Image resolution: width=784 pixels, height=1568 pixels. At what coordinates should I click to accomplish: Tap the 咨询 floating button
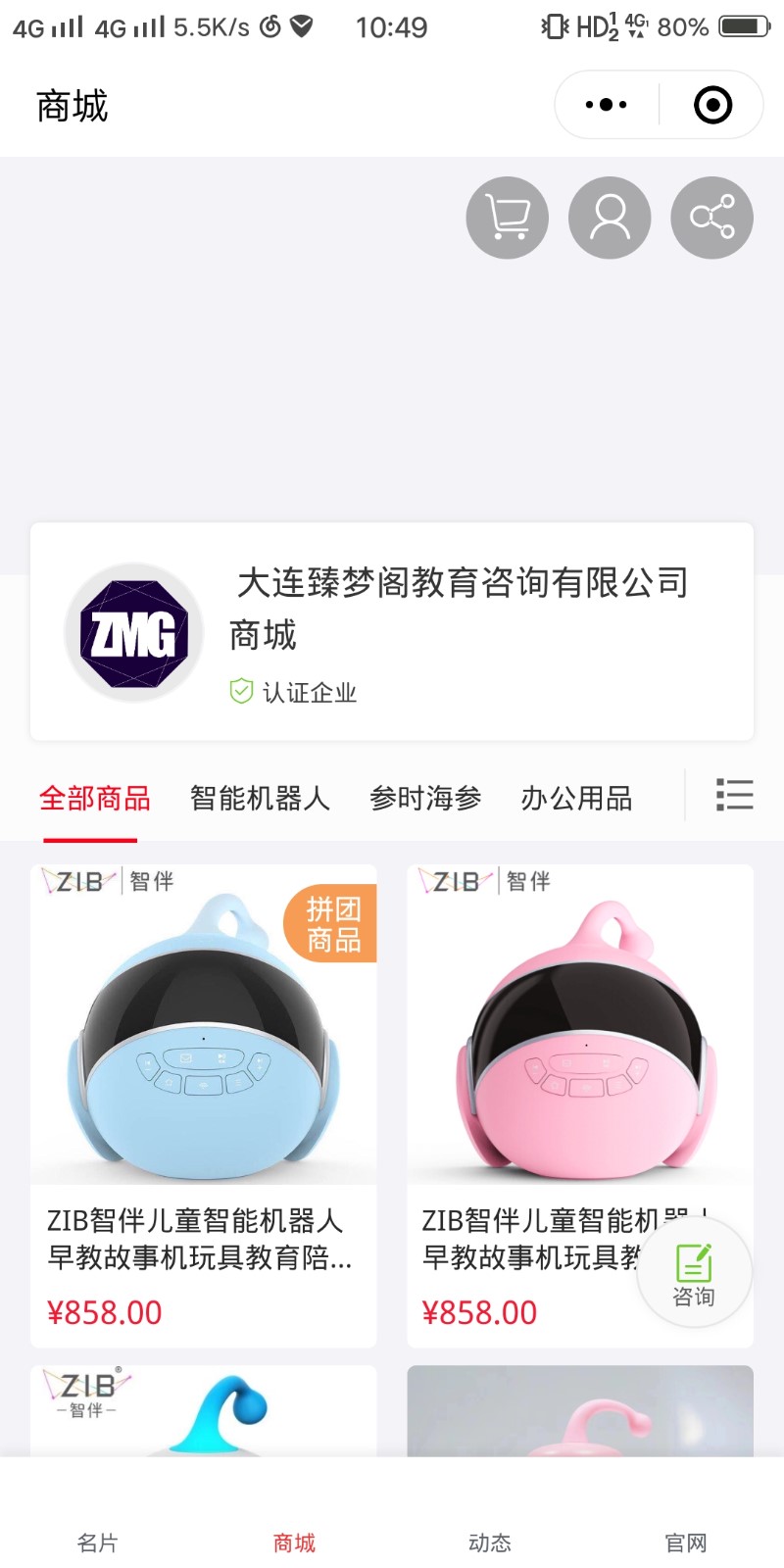click(x=694, y=1273)
